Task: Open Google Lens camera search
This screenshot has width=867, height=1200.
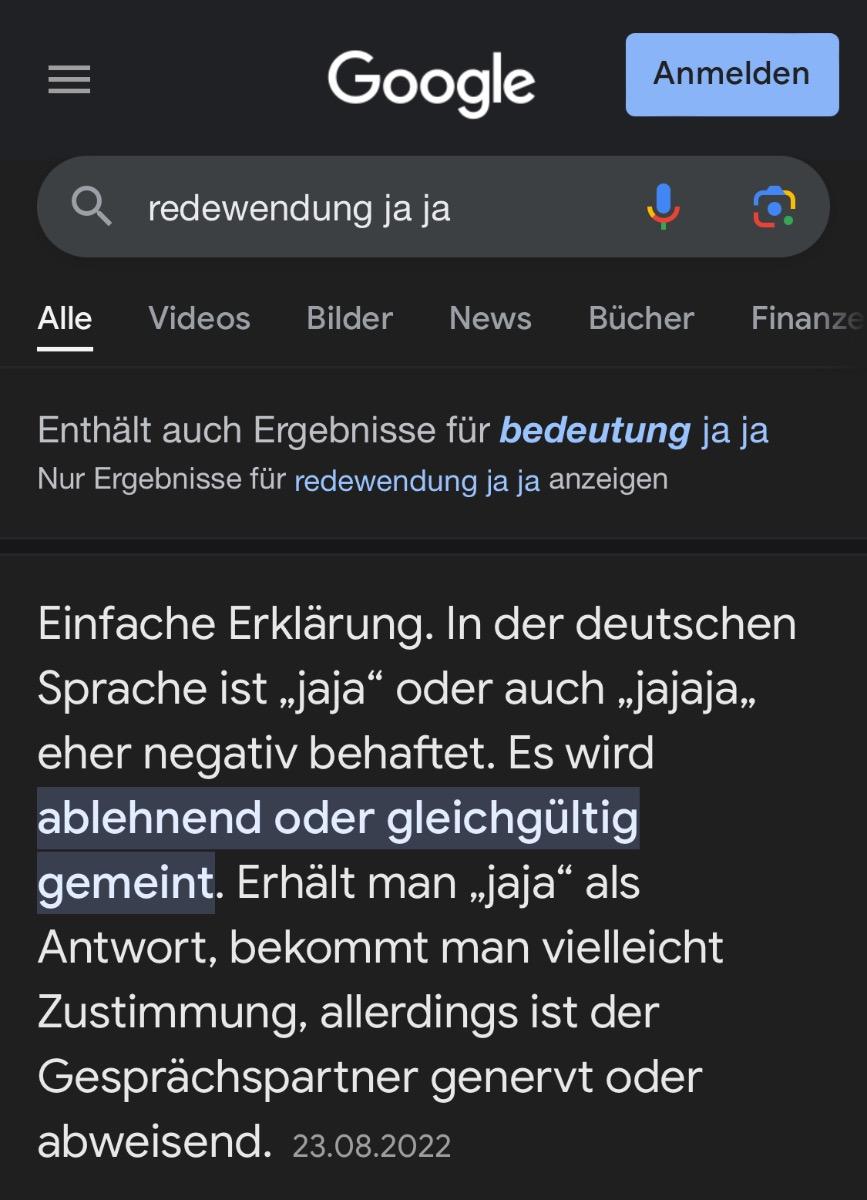Action: click(774, 207)
